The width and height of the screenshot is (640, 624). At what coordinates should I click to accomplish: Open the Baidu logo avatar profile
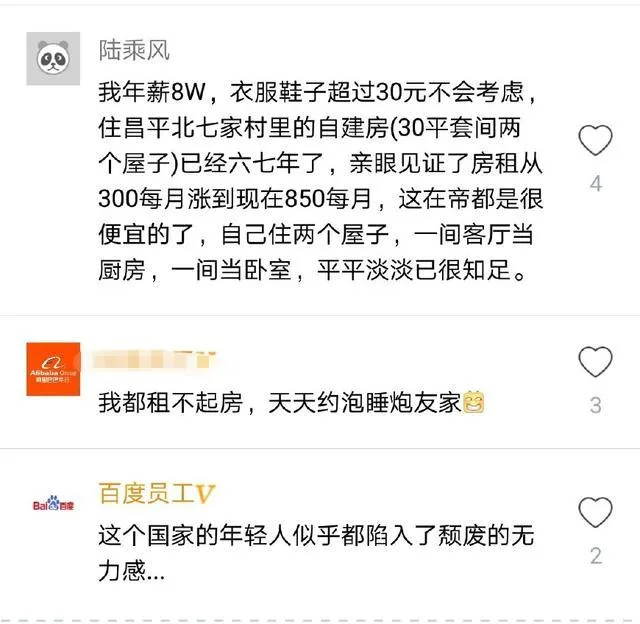[x=53, y=505]
